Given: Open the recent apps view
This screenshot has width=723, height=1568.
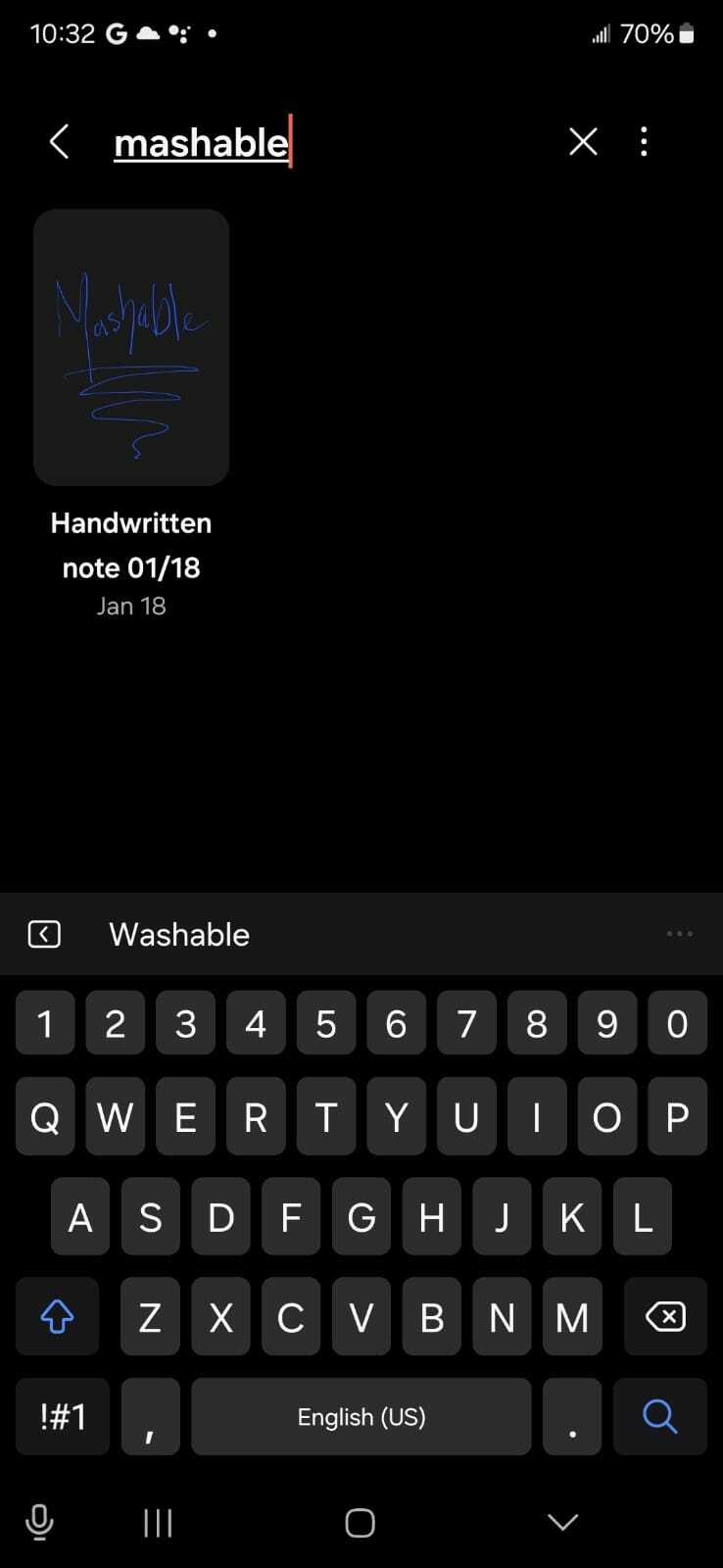Looking at the screenshot, I should 158,1522.
